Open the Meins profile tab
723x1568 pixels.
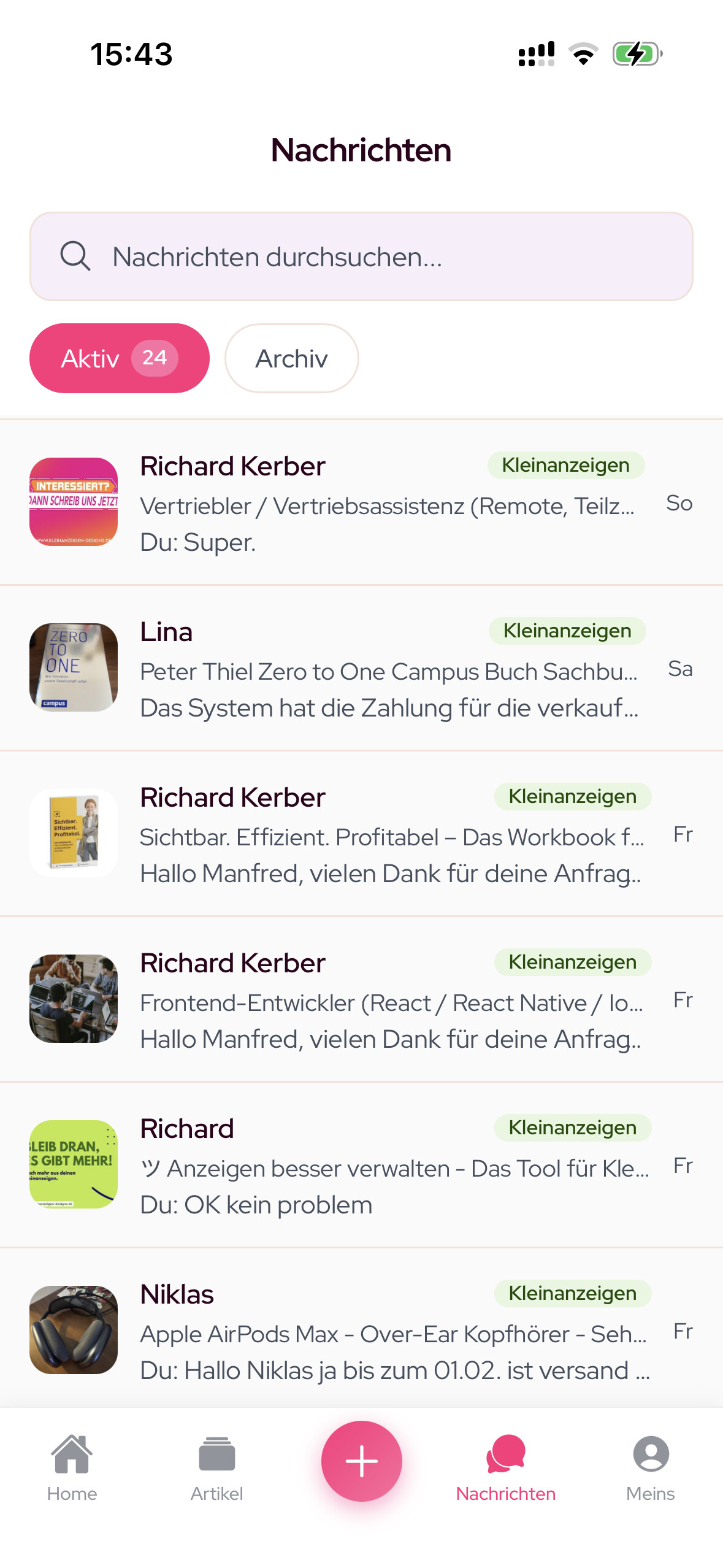[x=650, y=1467]
